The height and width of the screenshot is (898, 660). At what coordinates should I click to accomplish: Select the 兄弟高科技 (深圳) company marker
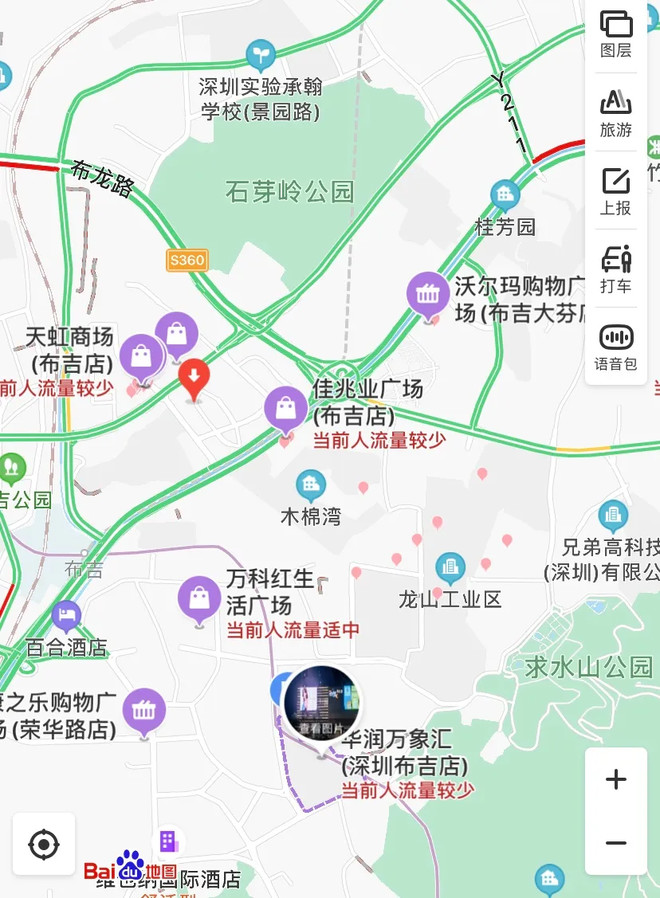point(612,516)
